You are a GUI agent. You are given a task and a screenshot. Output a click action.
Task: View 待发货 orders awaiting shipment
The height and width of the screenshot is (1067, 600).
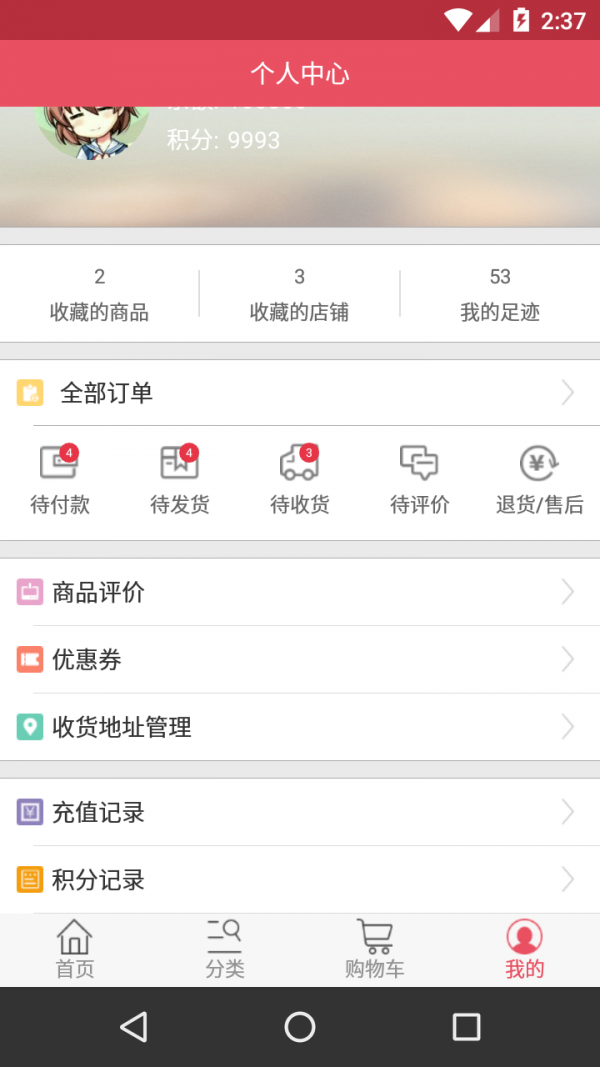180,480
